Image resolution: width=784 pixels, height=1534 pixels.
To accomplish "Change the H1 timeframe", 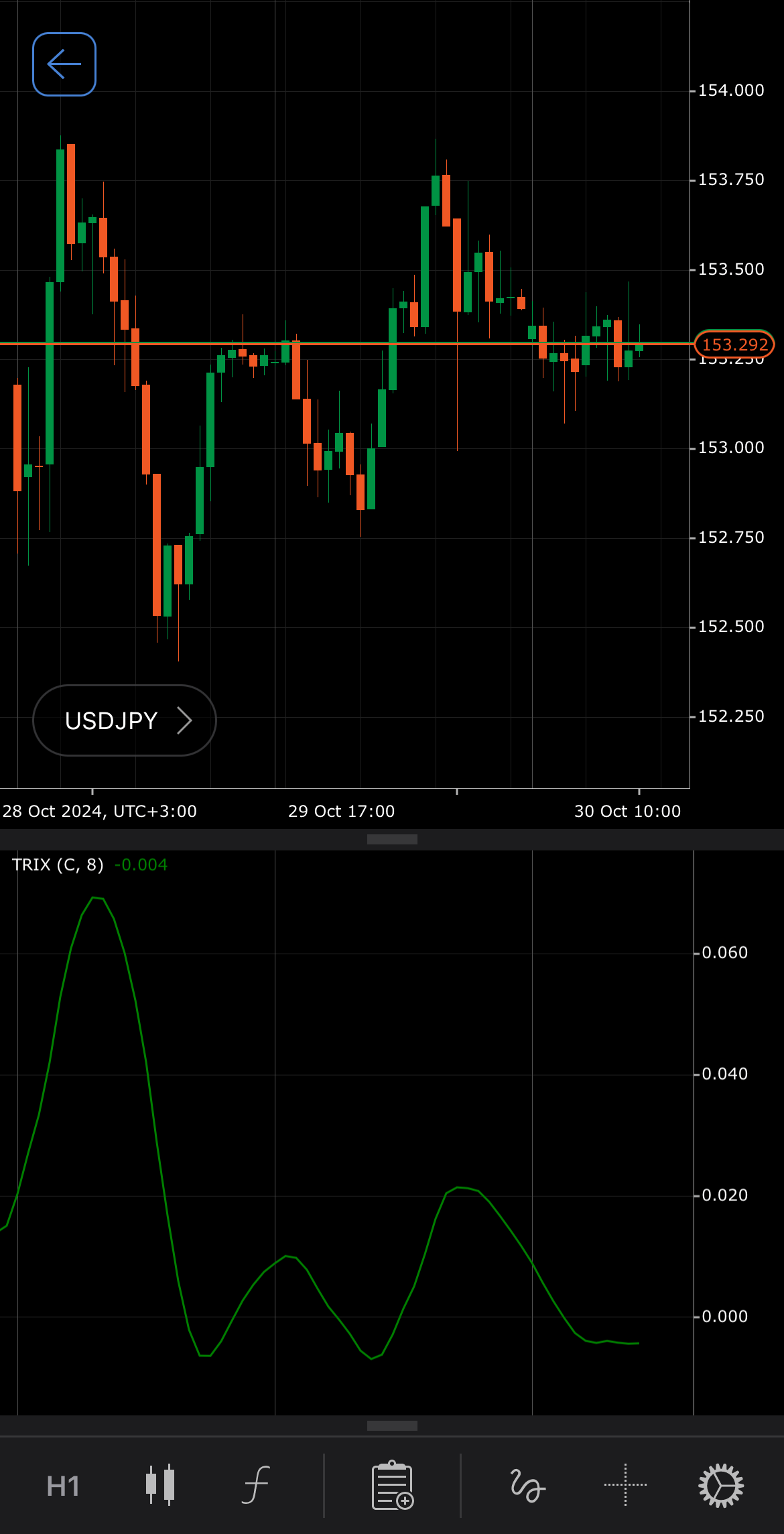I will tap(63, 1486).
